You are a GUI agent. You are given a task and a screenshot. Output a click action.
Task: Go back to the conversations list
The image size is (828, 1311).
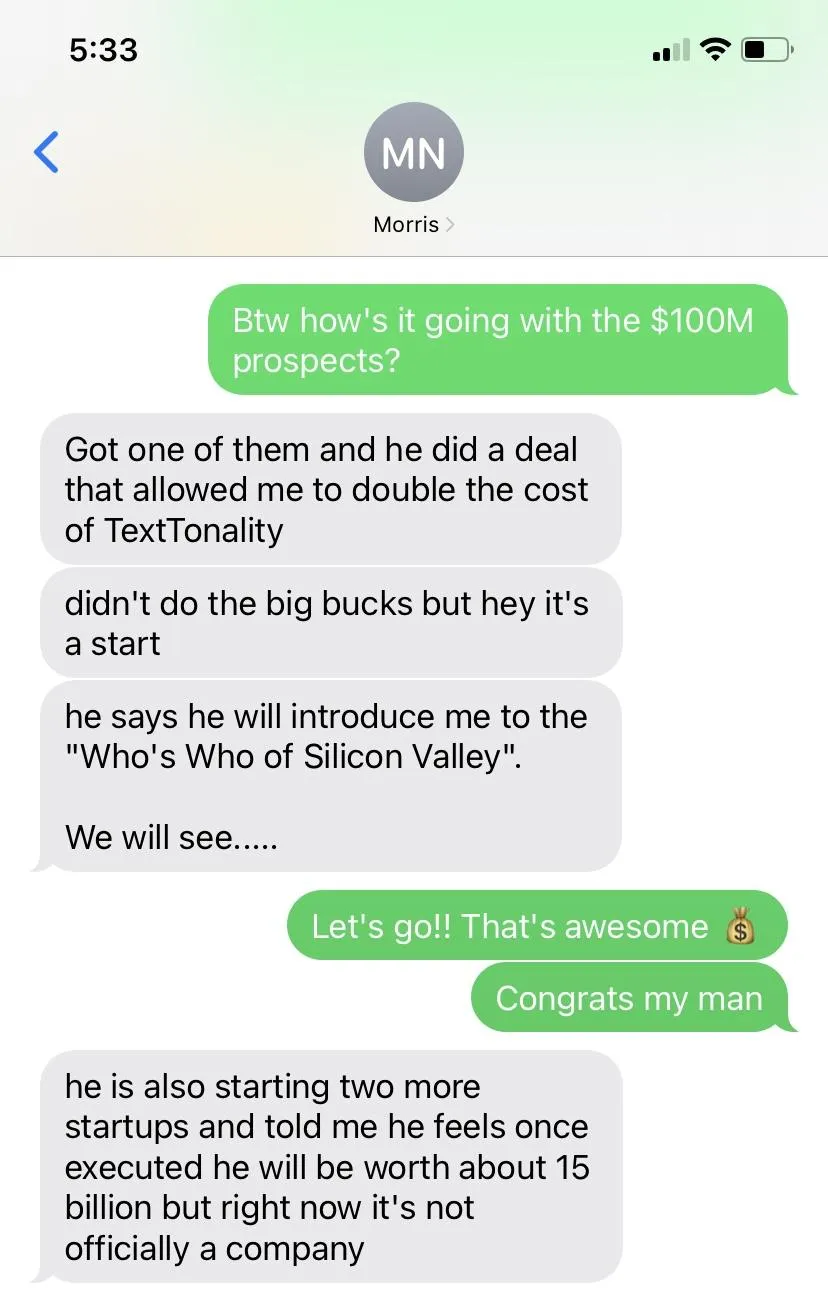pyautogui.click(x=46, y=152)
